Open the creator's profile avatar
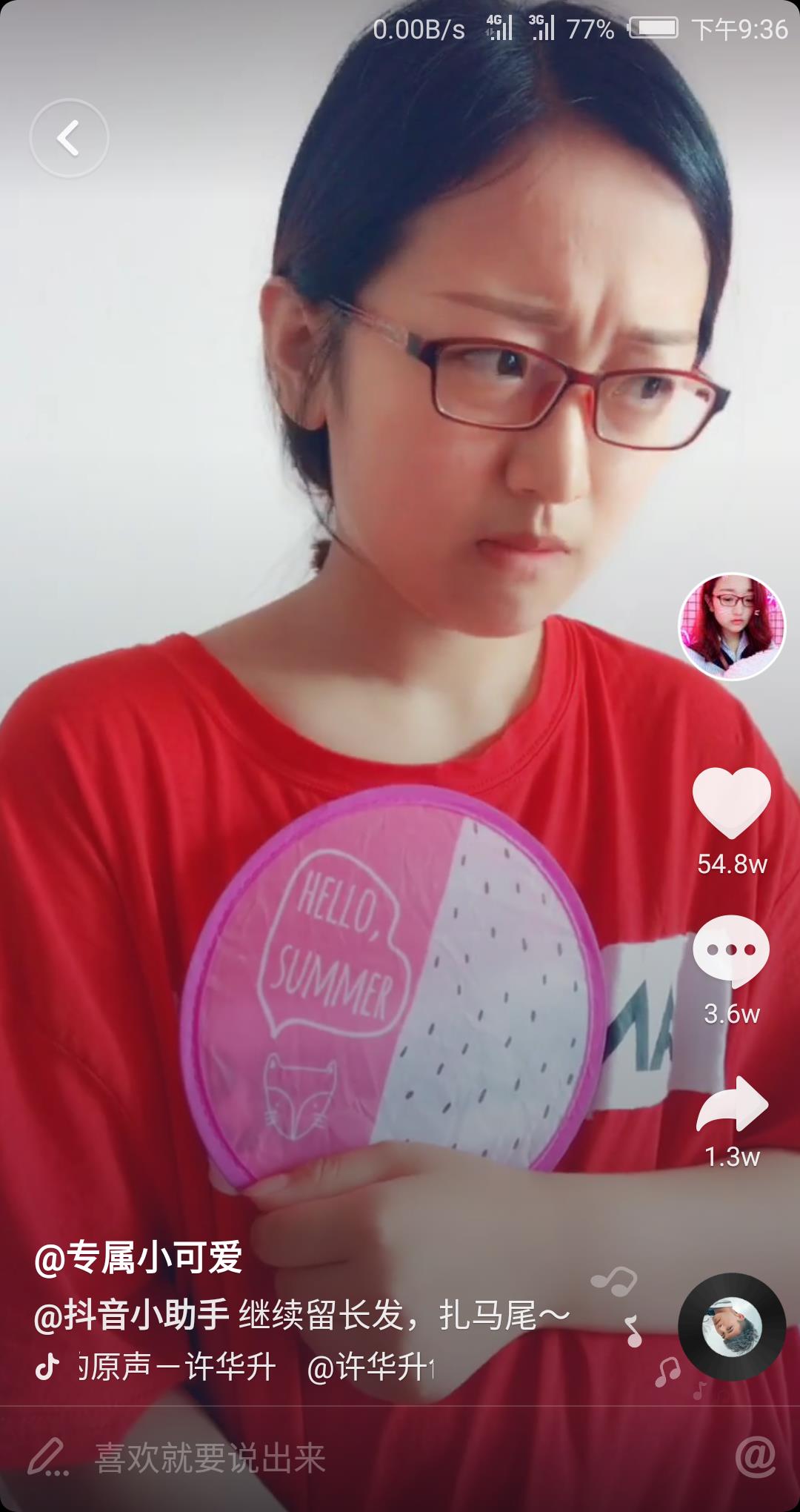This screenshot has height=1512, width=800. tap(732, 626)
